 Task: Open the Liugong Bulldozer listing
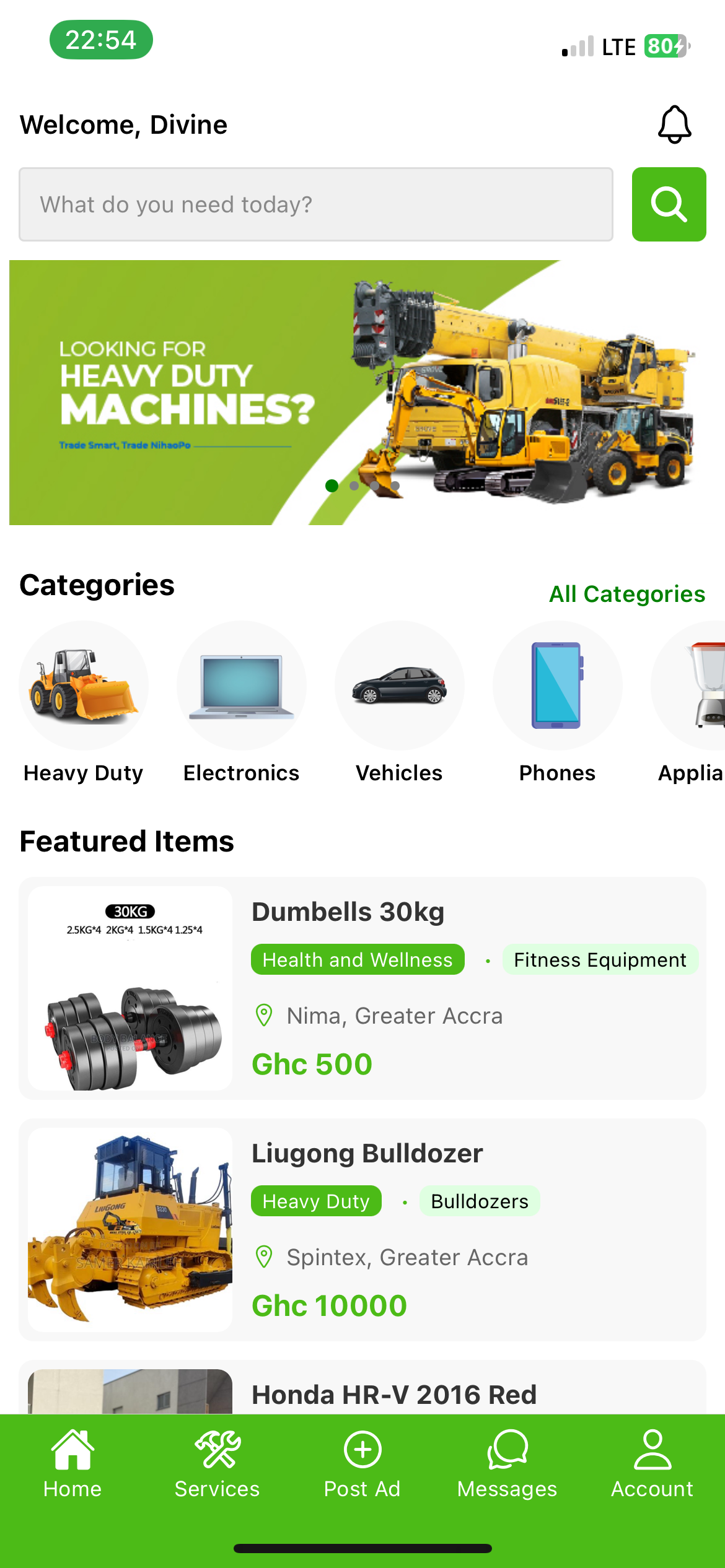(x=367, y=1154)
